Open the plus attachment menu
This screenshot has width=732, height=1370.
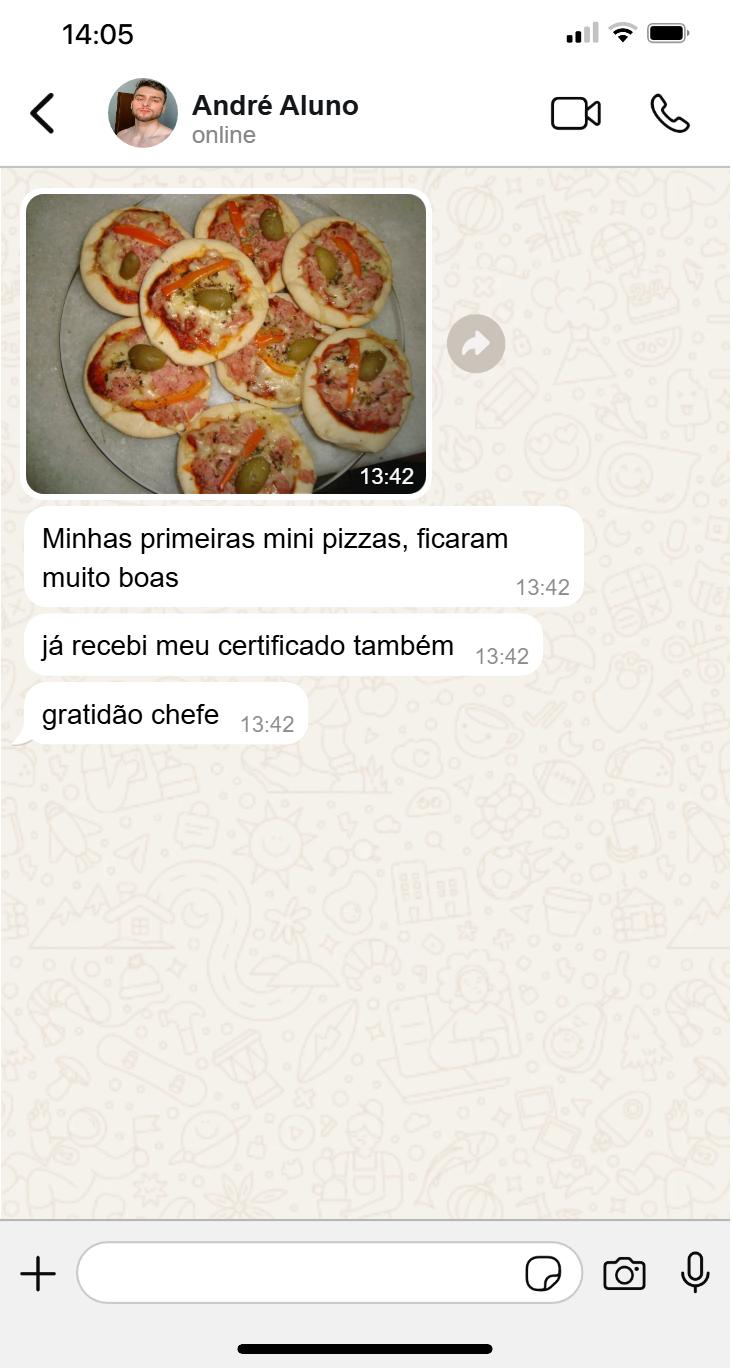pyautogui.click(x=38, y=1274)
